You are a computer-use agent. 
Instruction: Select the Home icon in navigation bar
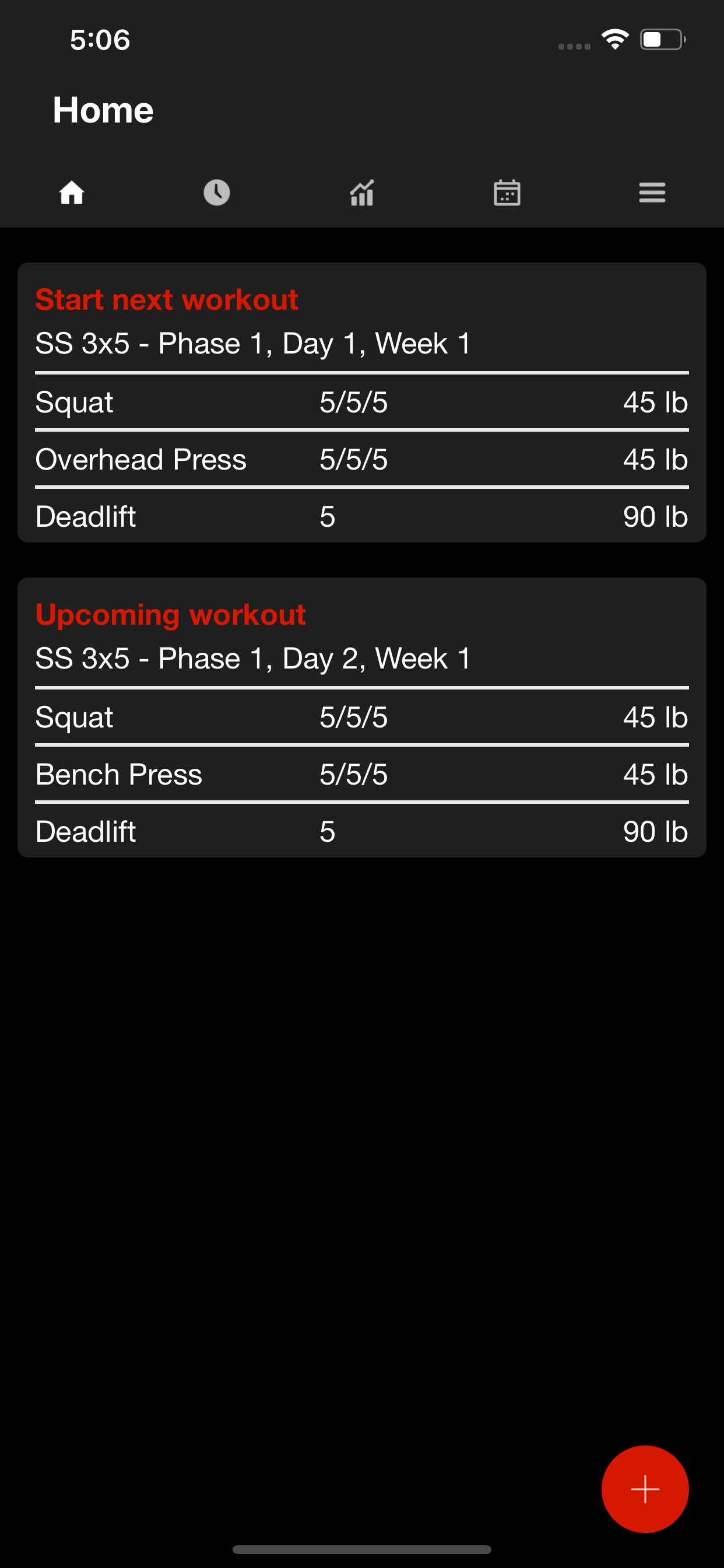(72, 192)
